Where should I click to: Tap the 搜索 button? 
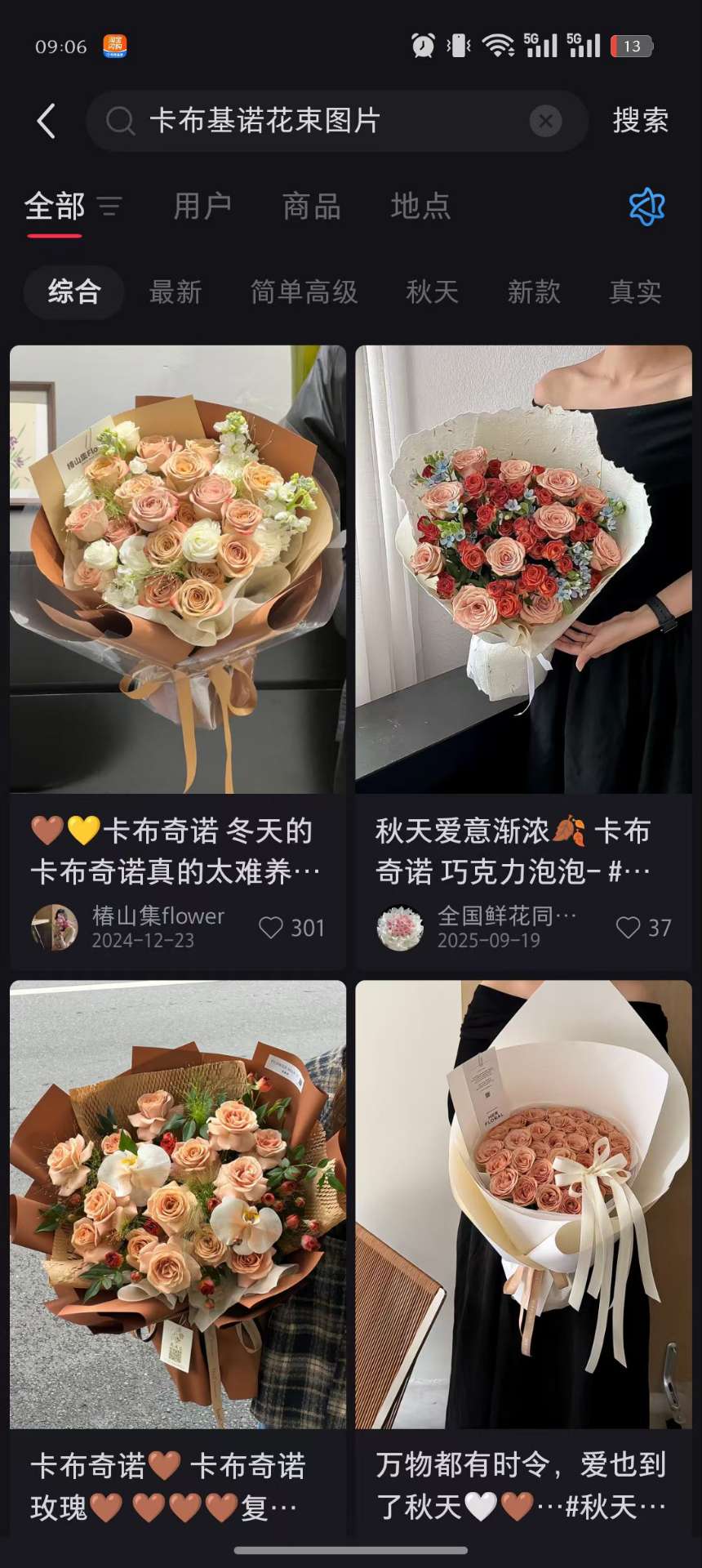click(x=641, y=121)
